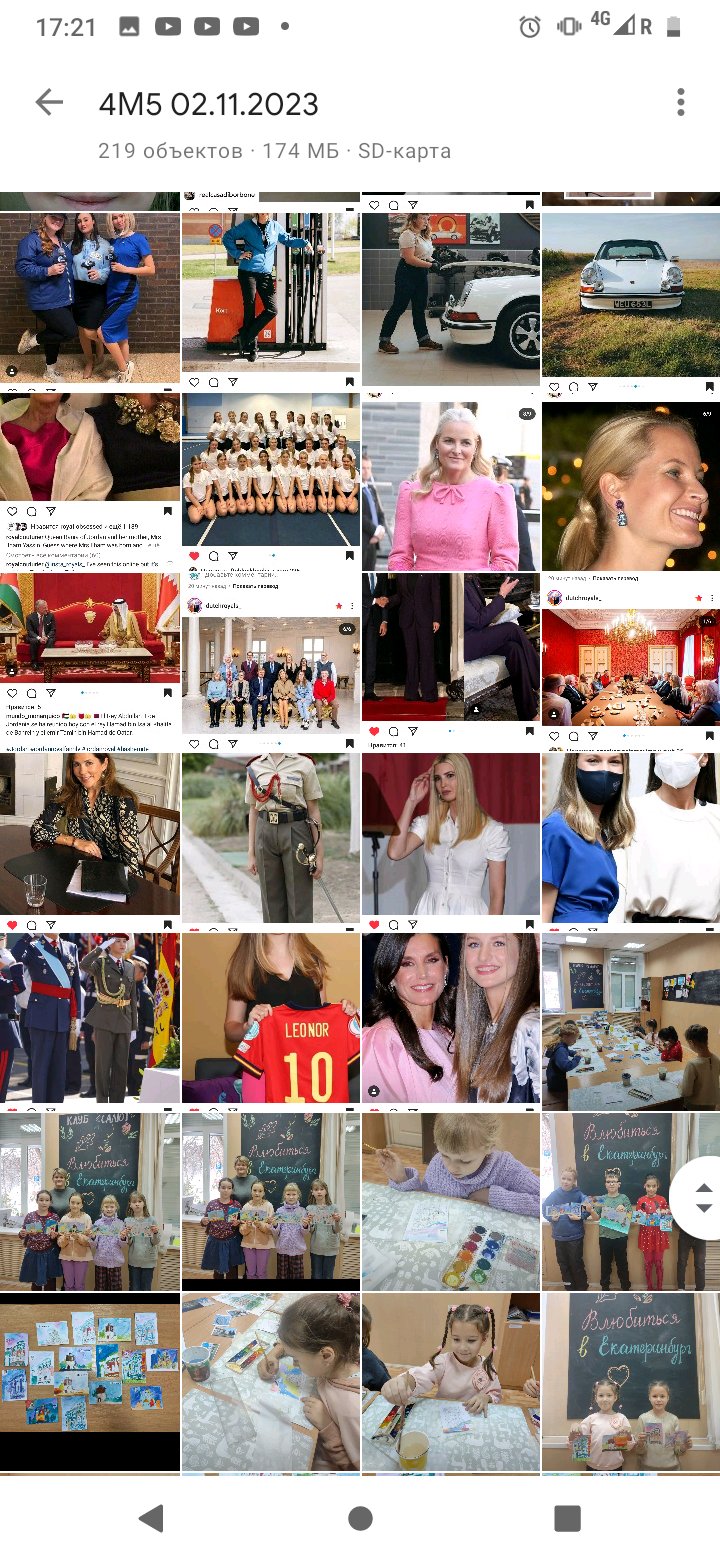
Task: Tap the system home button
Action: tap(360, 1518)
